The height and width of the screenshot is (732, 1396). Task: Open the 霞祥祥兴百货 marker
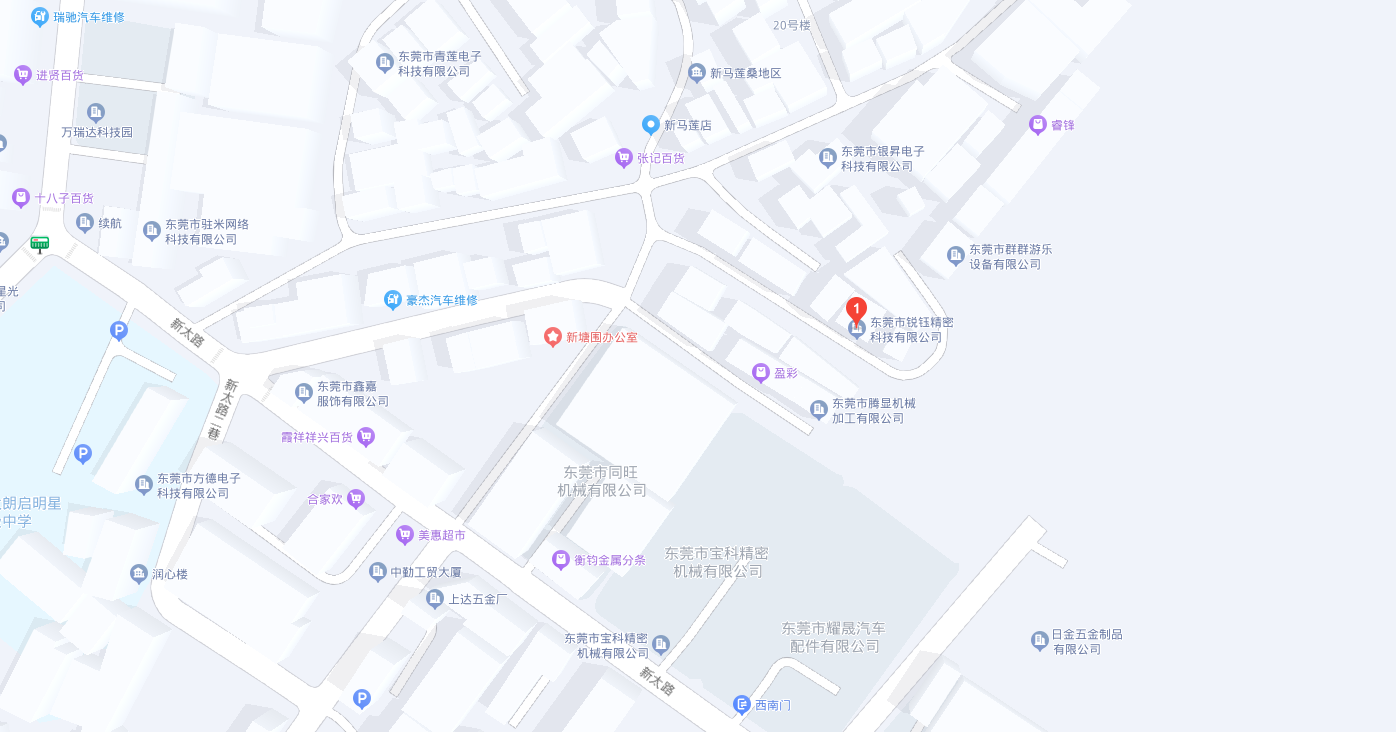point(366,437)
